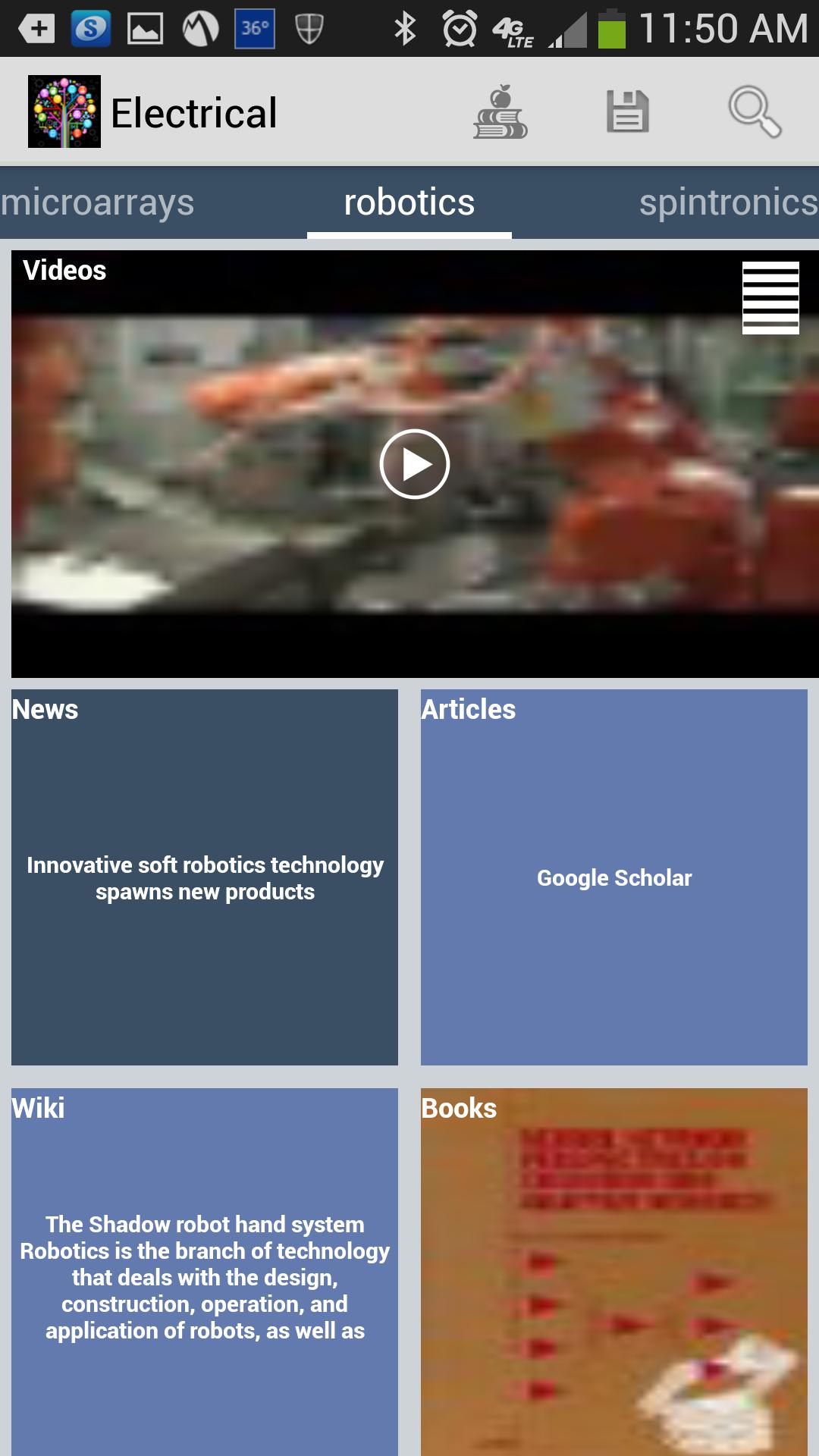Open the Articles Google Scholar tile
This screenshot has width=819, height=1456.
tap(614, 877)
